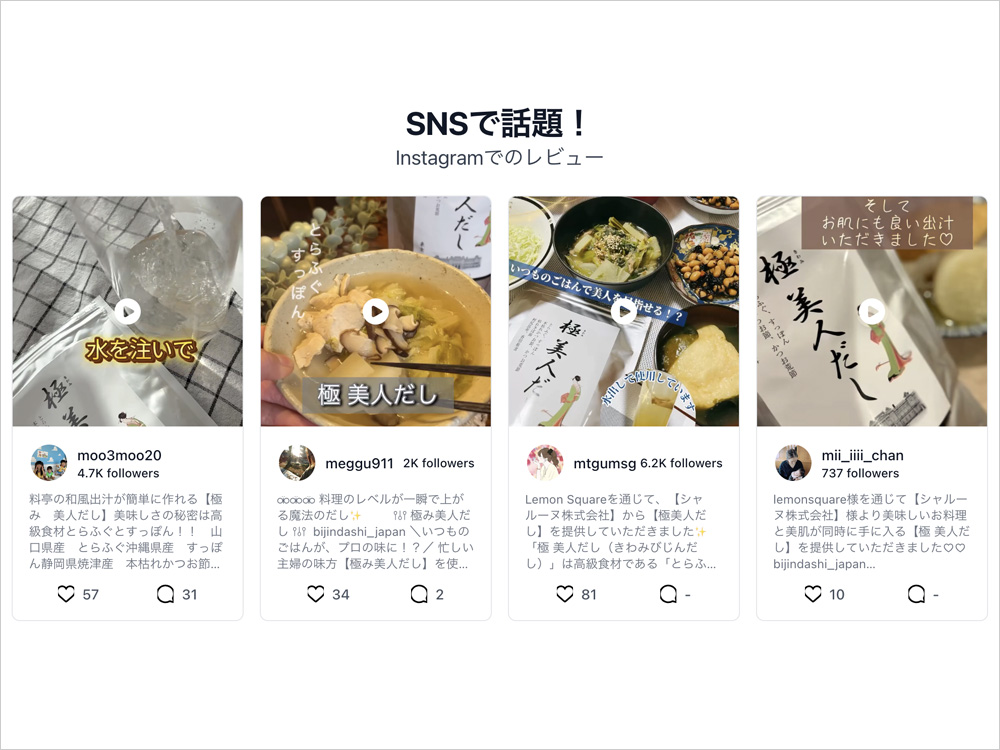Open mtgumsg's profile
Screen dimensions: 1000x750
(x=603, y=463)
